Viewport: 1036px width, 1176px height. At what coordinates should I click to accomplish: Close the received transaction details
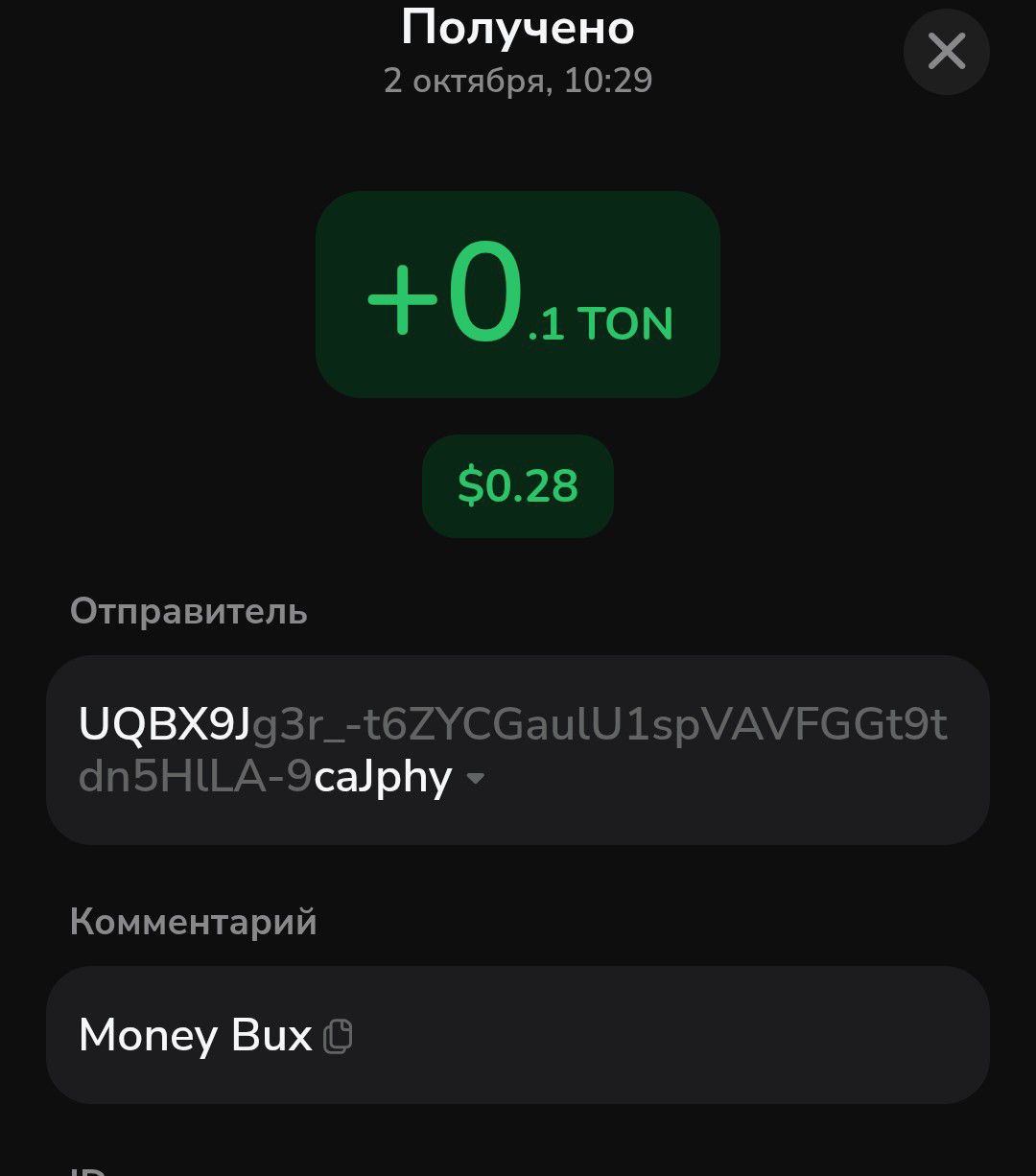(946, 52)
